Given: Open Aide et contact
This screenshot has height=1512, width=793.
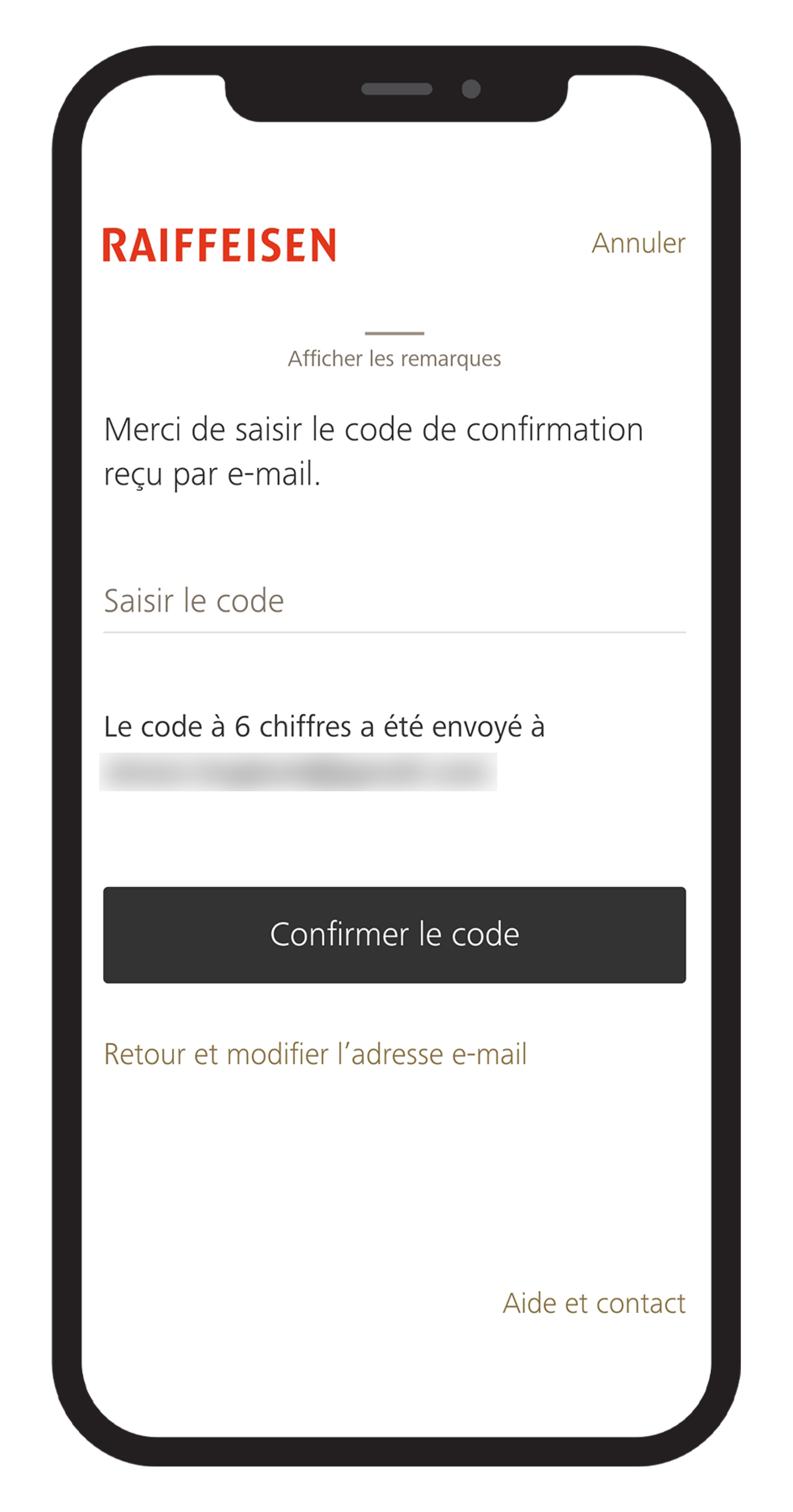Looking at the screenshot, I should tap(594, 1303).
